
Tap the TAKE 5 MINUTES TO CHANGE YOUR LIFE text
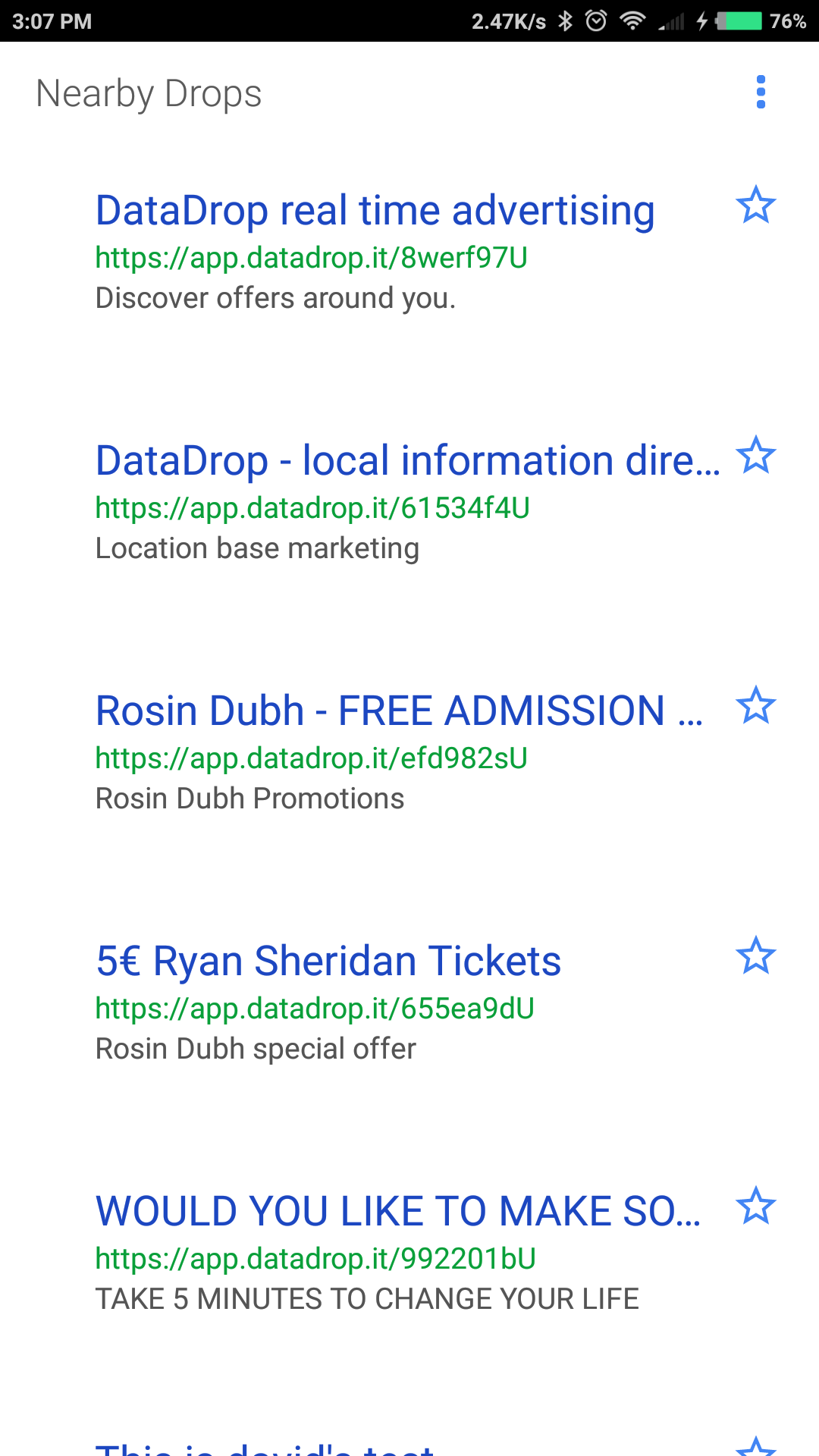coord(366,1298)
